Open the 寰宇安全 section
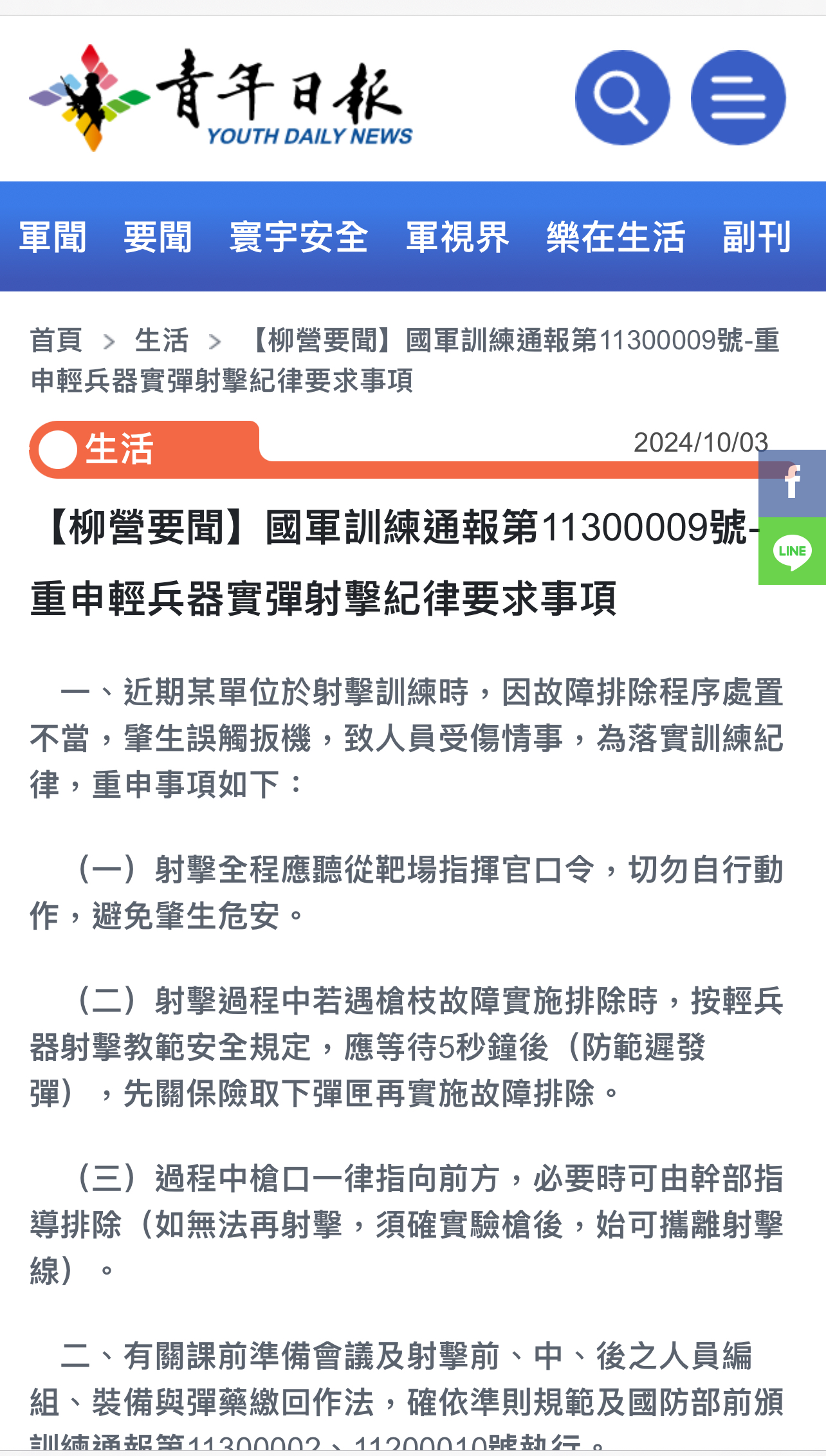 (x=298, y=237)
